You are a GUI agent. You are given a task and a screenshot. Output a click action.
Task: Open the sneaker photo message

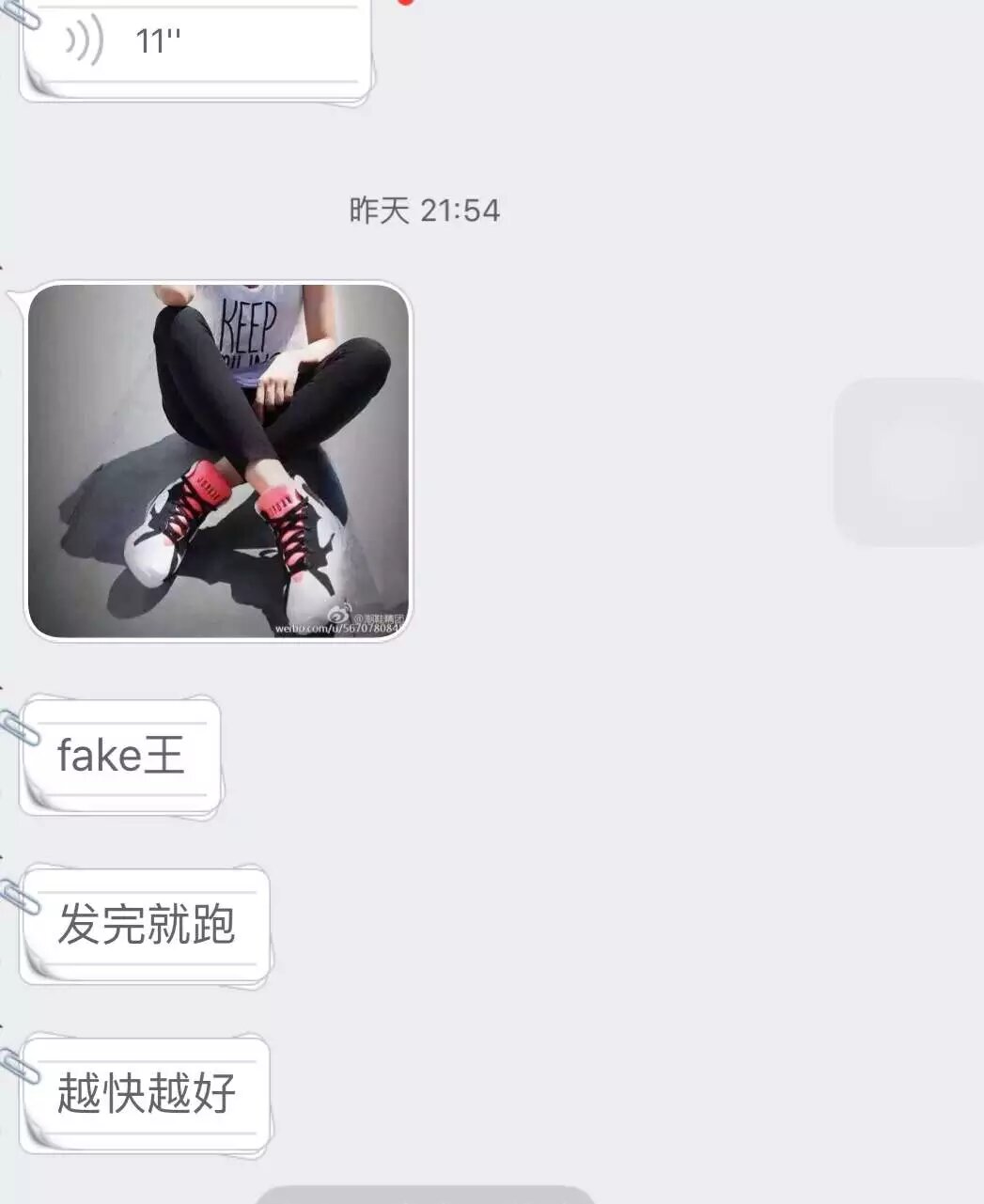pos(218,461)
